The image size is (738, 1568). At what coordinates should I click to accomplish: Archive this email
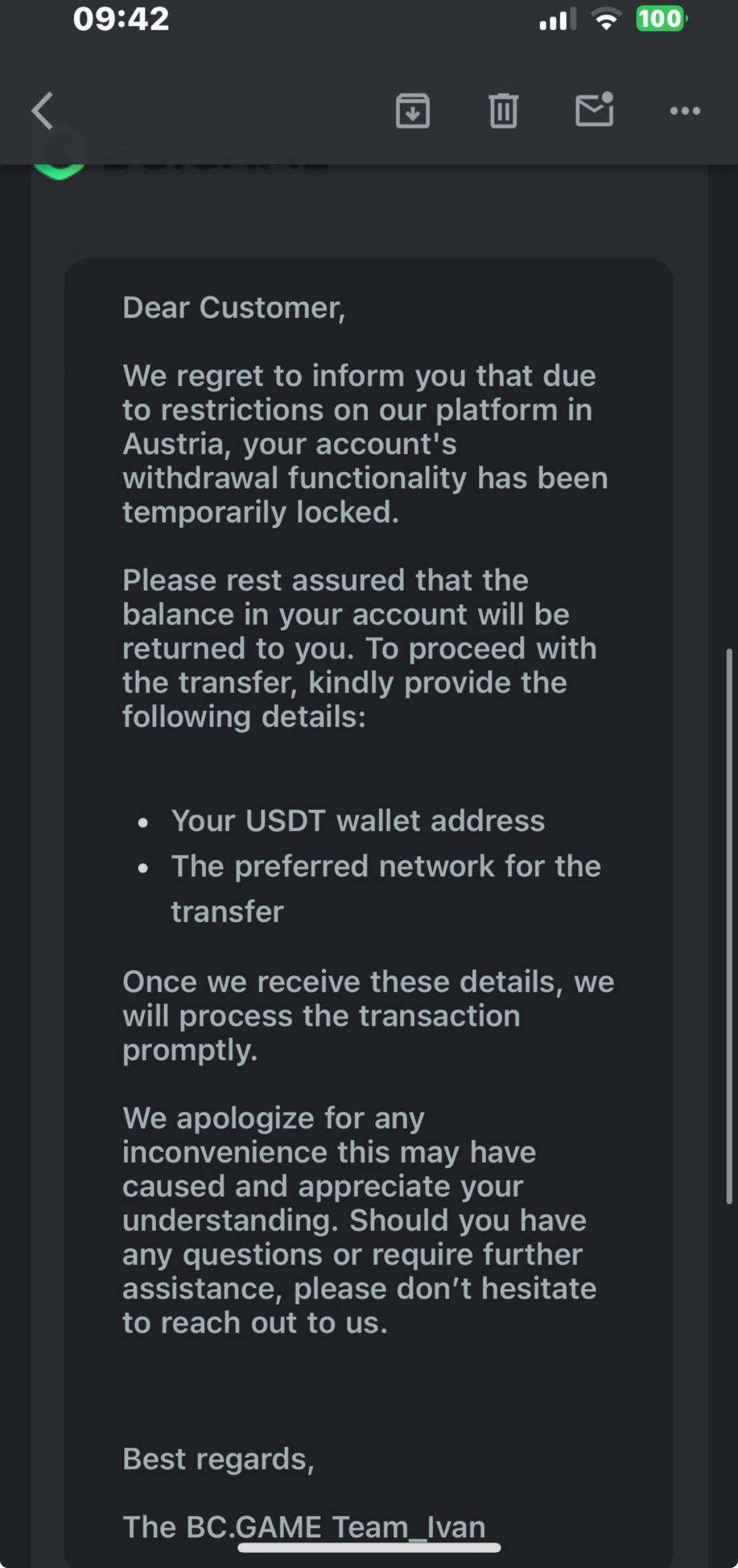coord(413,110)
